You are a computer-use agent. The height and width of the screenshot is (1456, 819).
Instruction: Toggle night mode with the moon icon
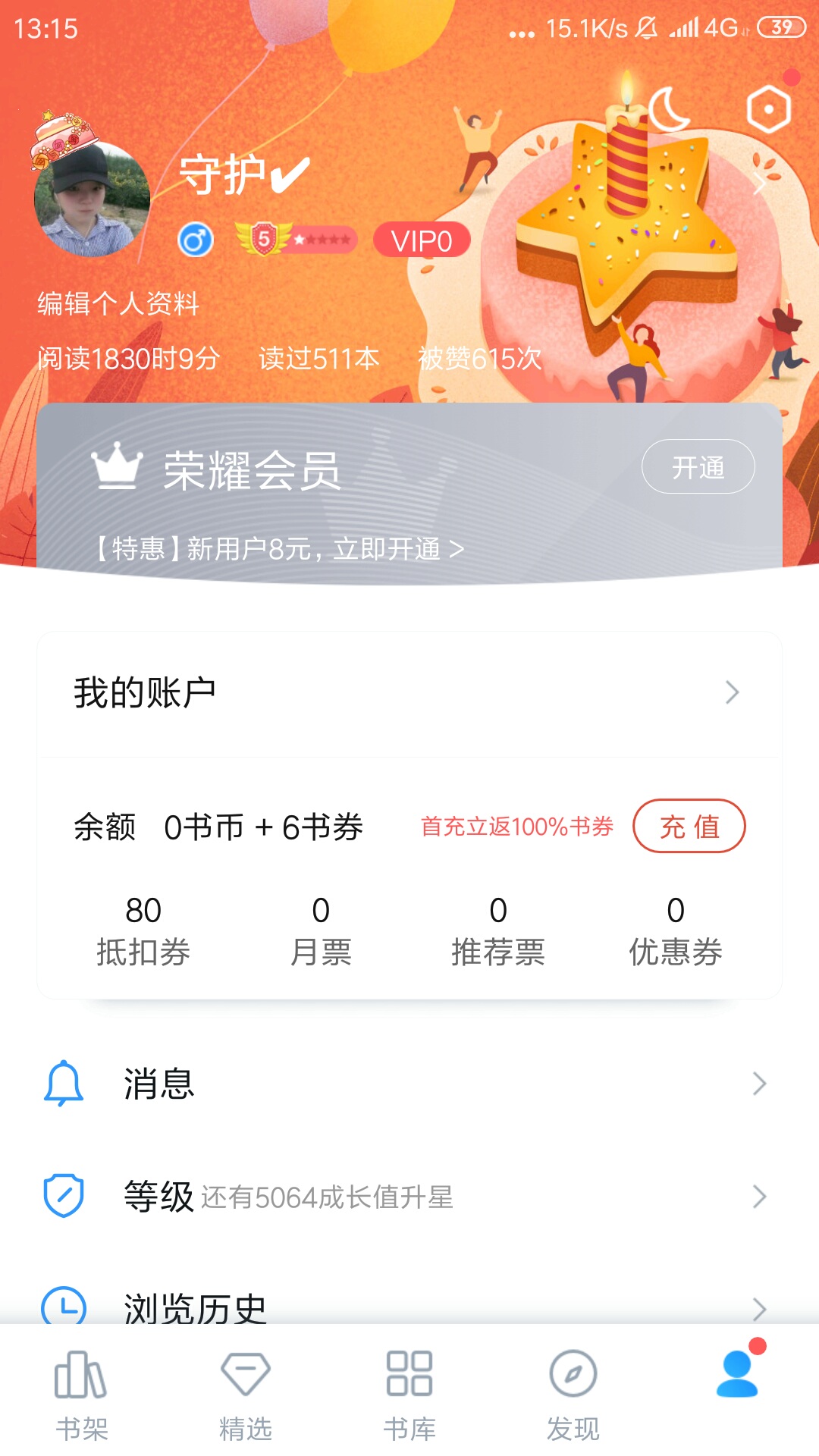point(669,110)
